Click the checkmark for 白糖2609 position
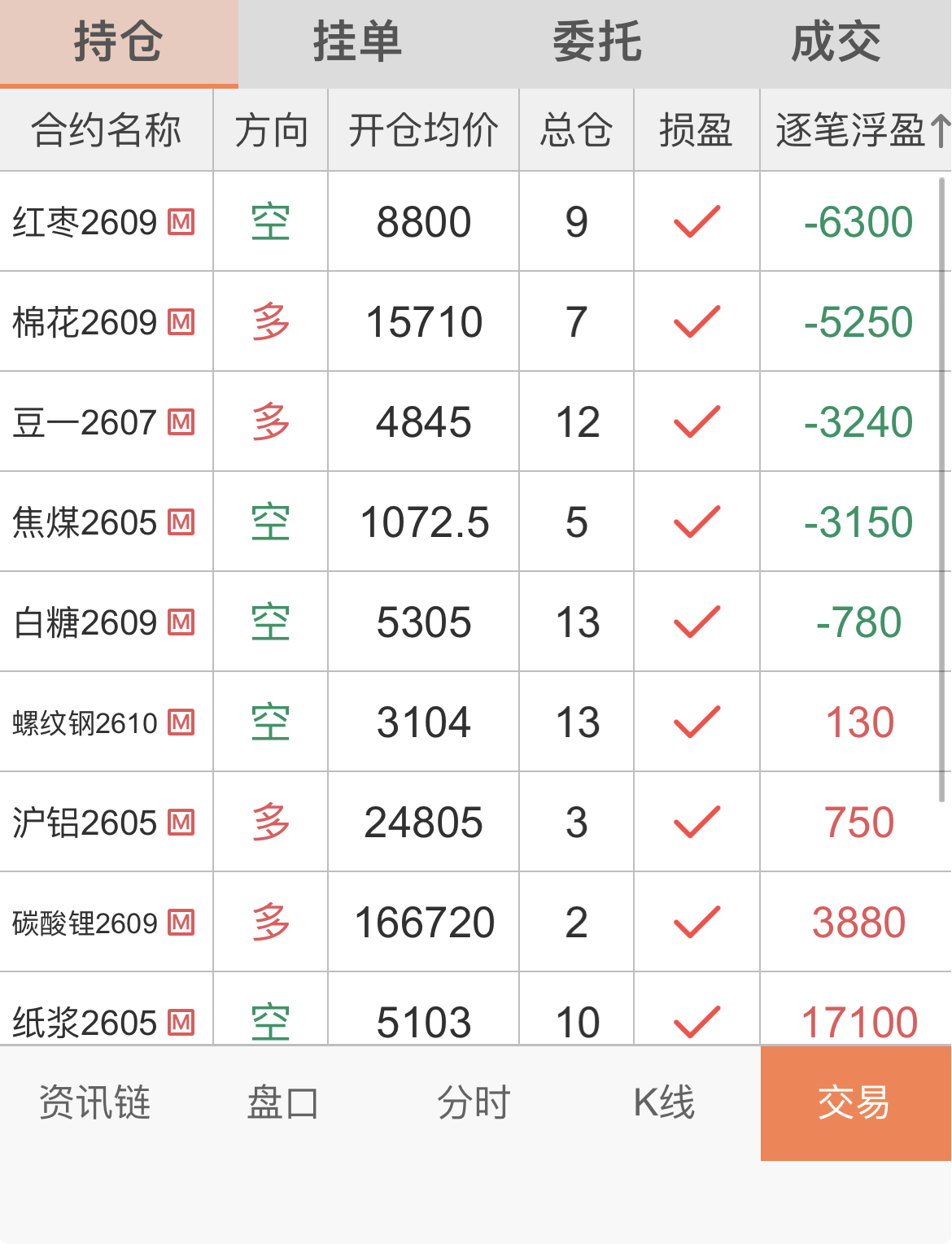Screen dimensions: 952x1244 coord(696,621)
